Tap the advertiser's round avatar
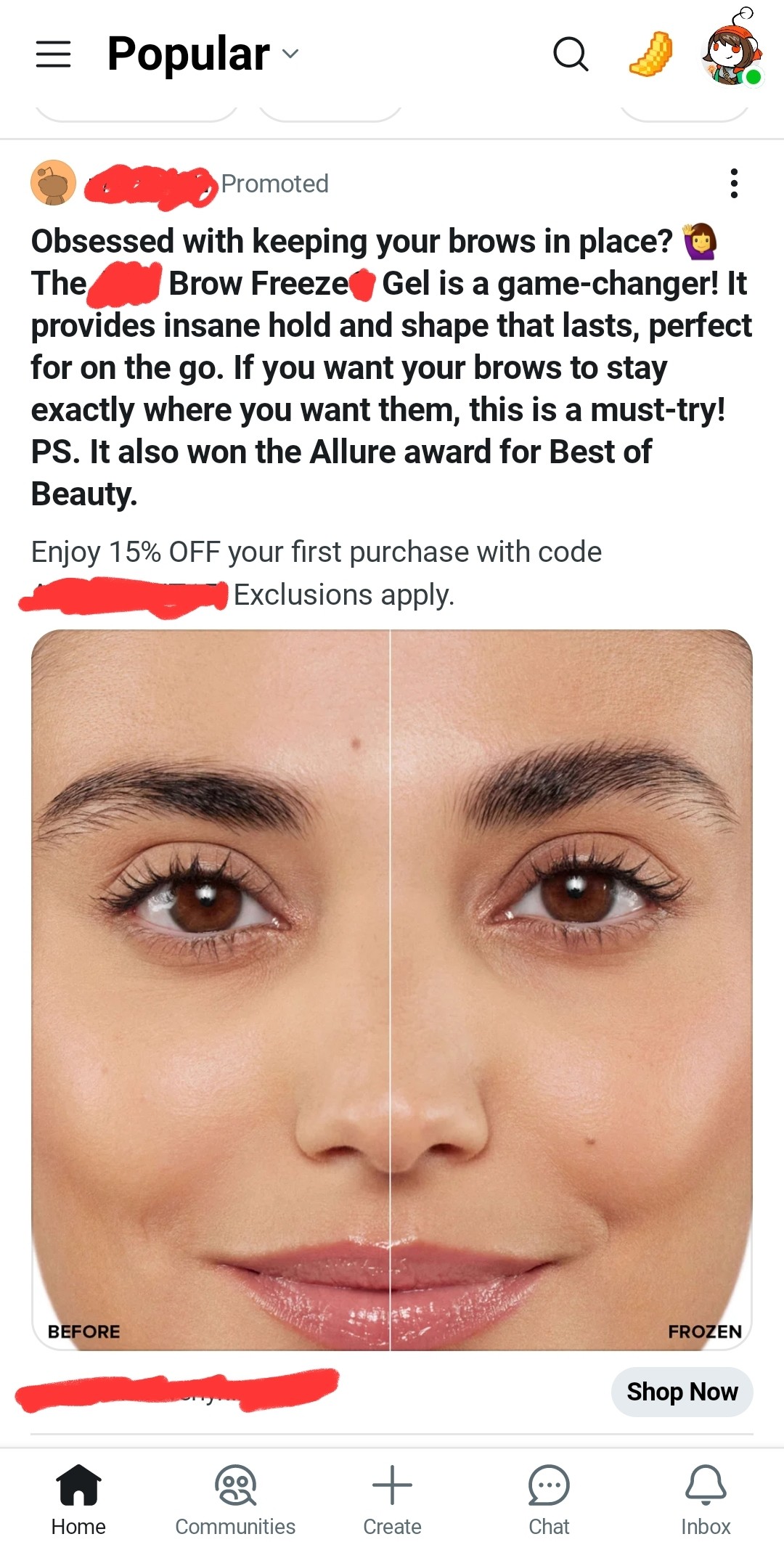The width and height of the screenshot is (784, 1542). point(53,183)
